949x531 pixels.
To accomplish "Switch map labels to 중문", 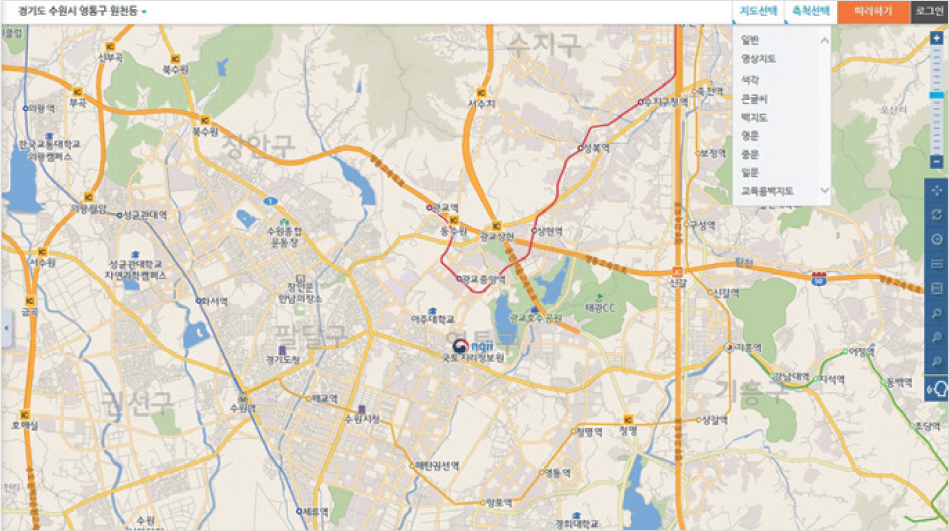I will point(751,154).
